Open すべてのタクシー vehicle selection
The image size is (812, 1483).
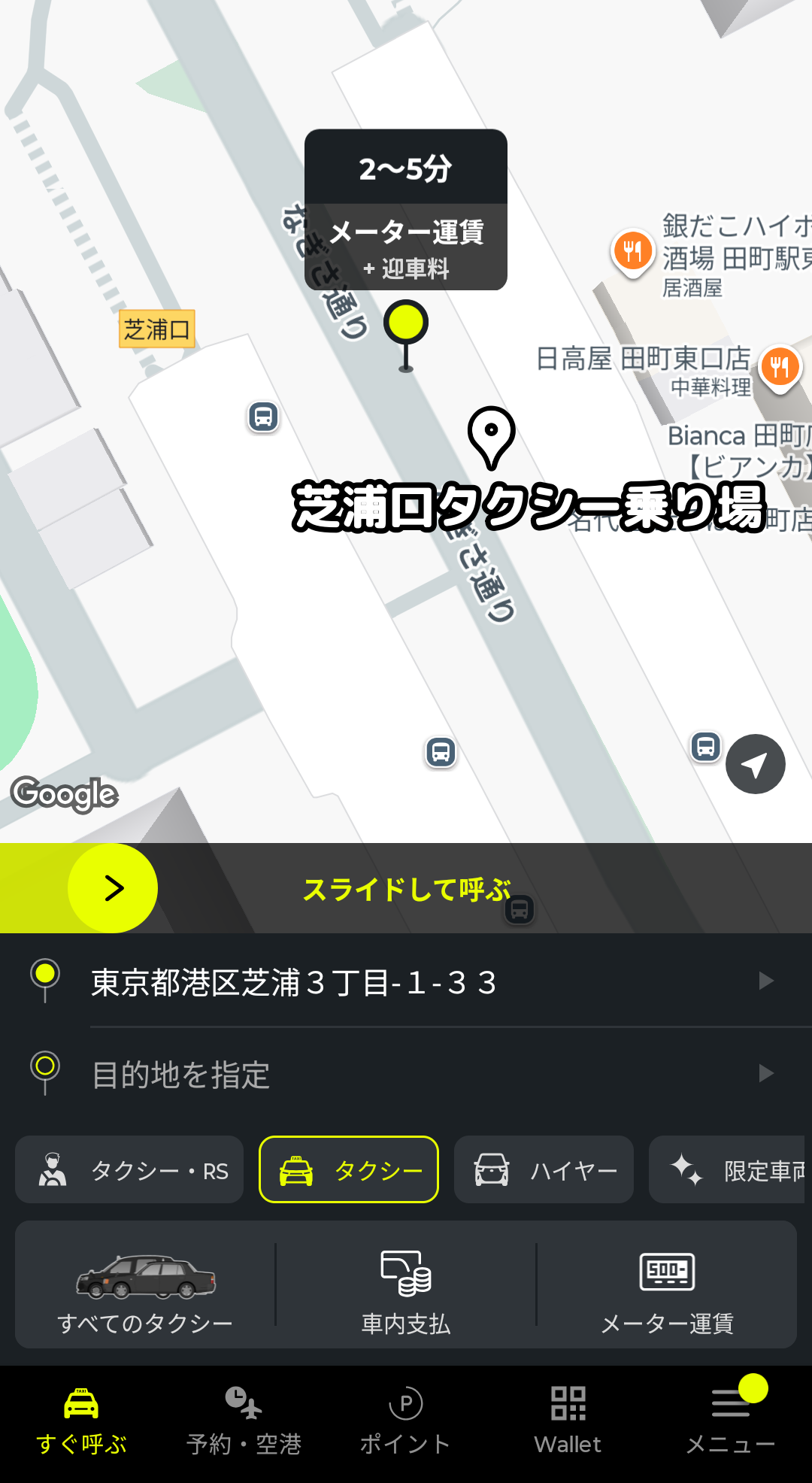[145, 1286]
